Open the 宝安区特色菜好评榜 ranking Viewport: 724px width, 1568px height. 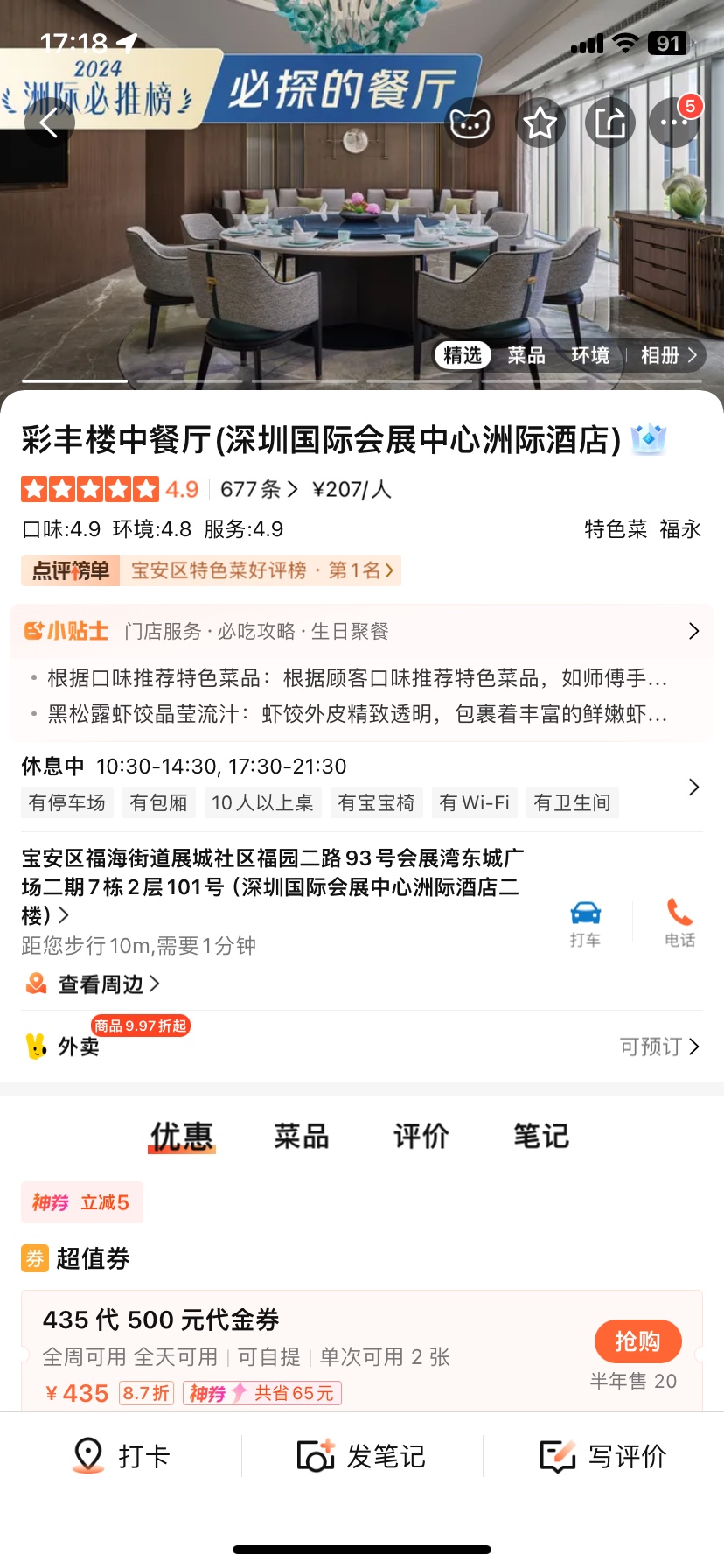point(261,570)
